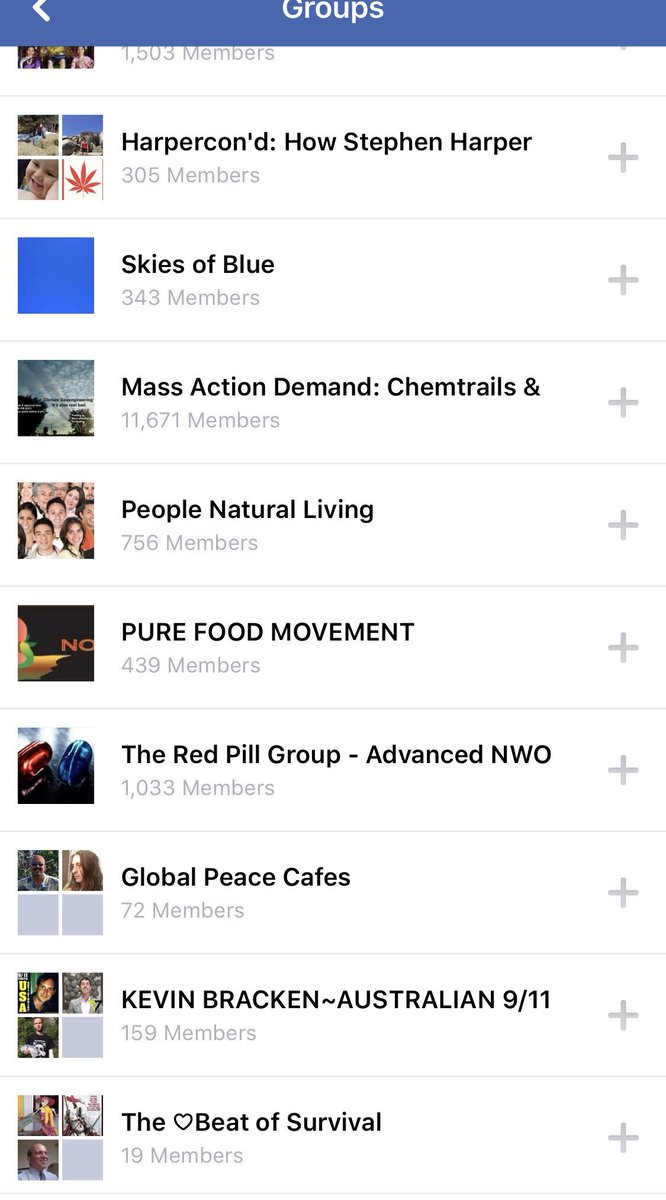666x1200 pixels.
Task: Join People Natural Living via plus
Action: (x=623, y=525)
